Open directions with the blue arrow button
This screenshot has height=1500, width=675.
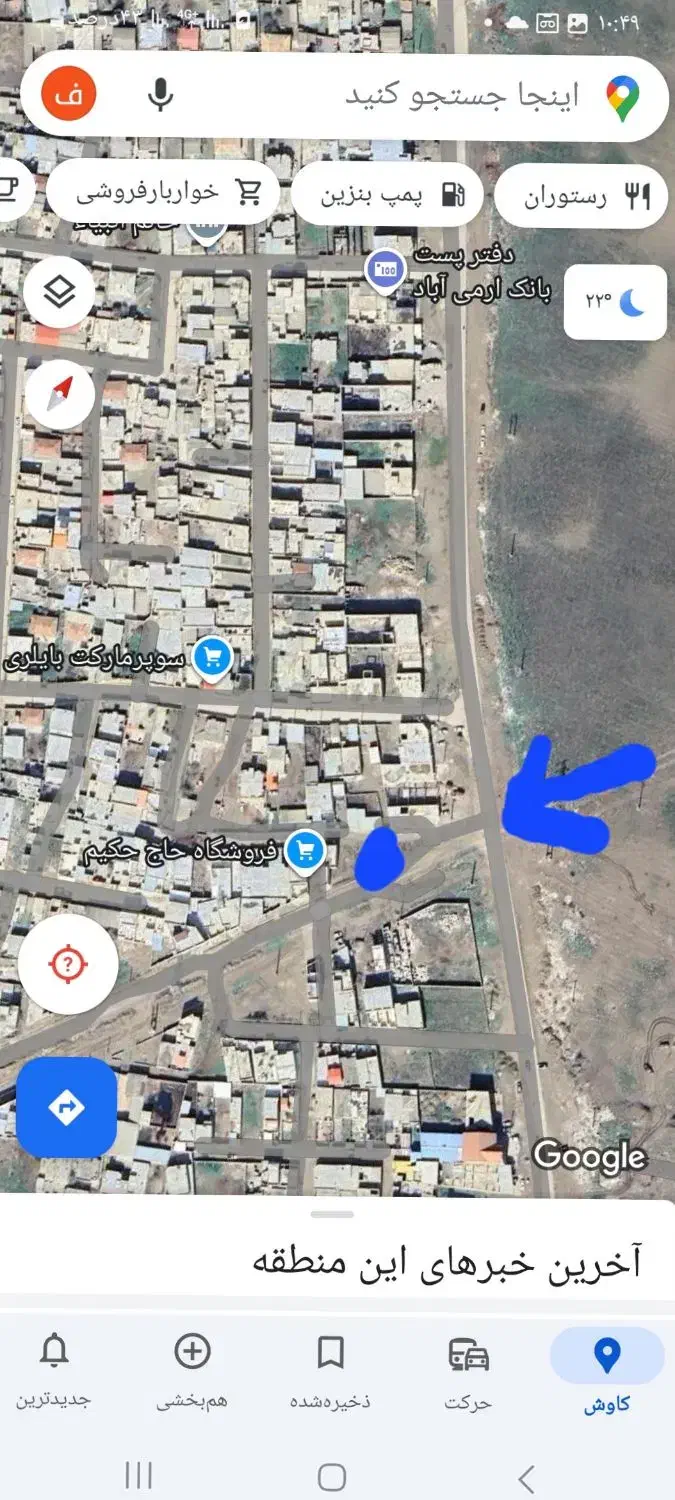point(67,1107)
